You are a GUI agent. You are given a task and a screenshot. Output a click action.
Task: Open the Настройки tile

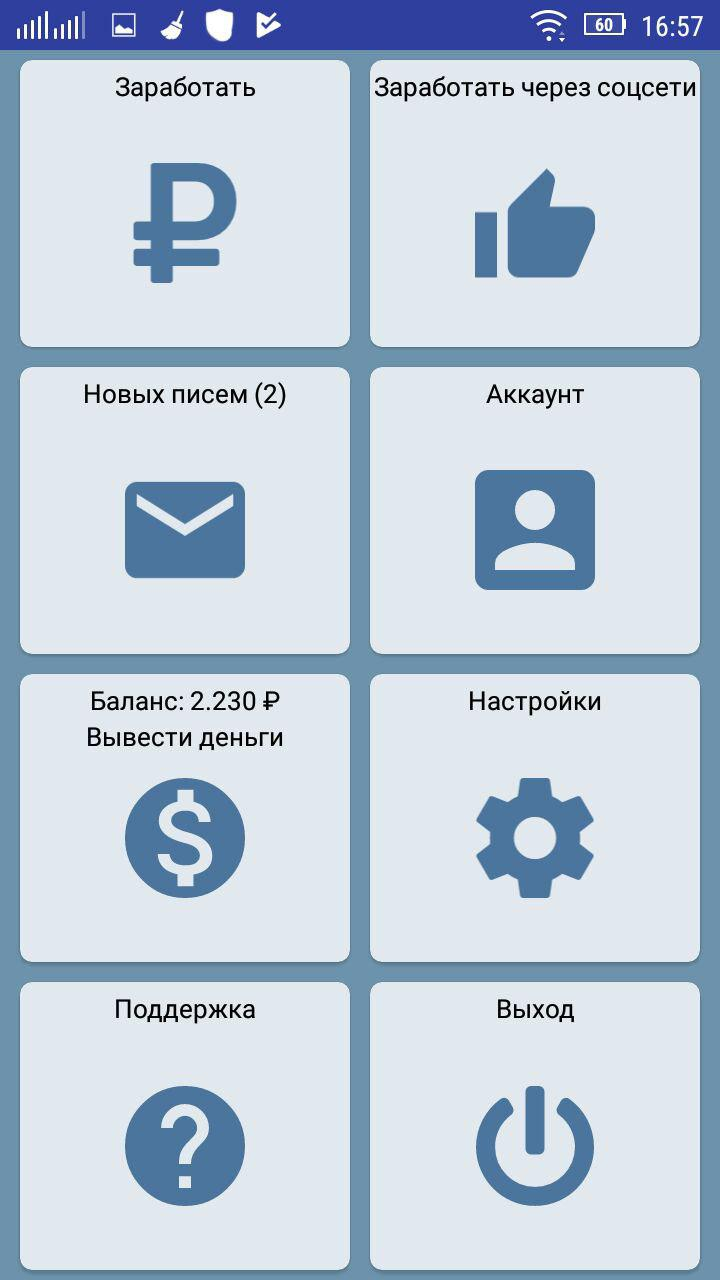click(535, 818)
